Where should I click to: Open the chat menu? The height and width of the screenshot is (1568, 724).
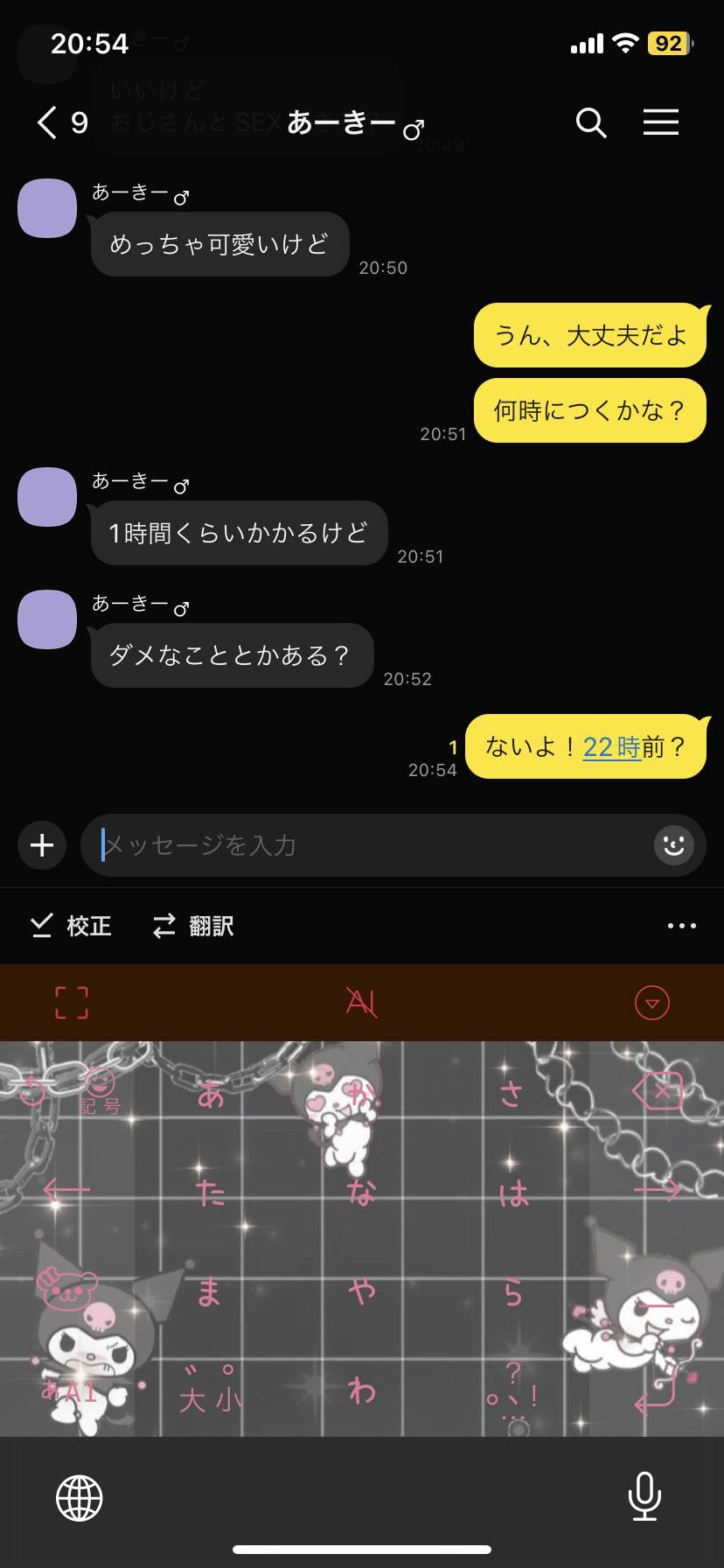[661, 122]
